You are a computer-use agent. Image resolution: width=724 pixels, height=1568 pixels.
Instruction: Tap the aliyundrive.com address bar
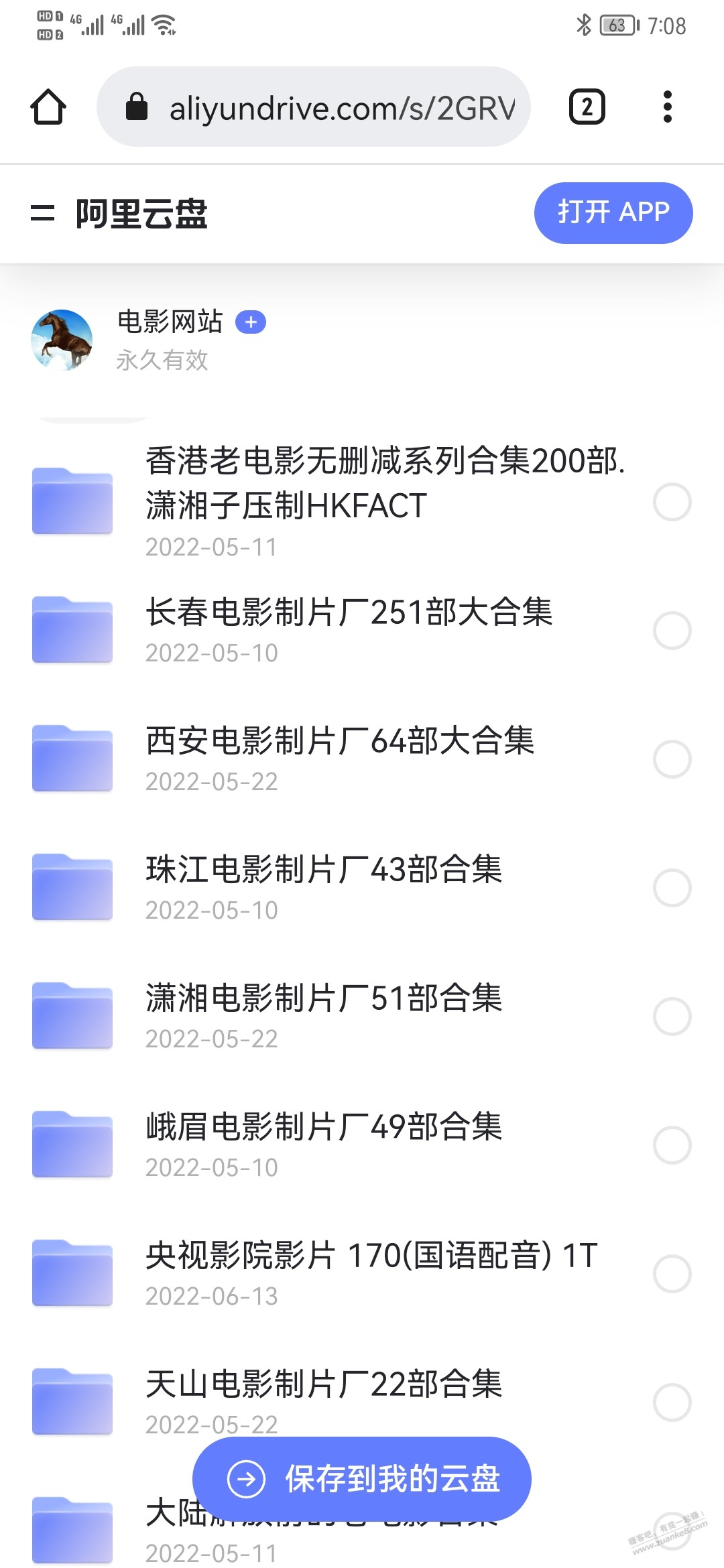click(314, 107)
